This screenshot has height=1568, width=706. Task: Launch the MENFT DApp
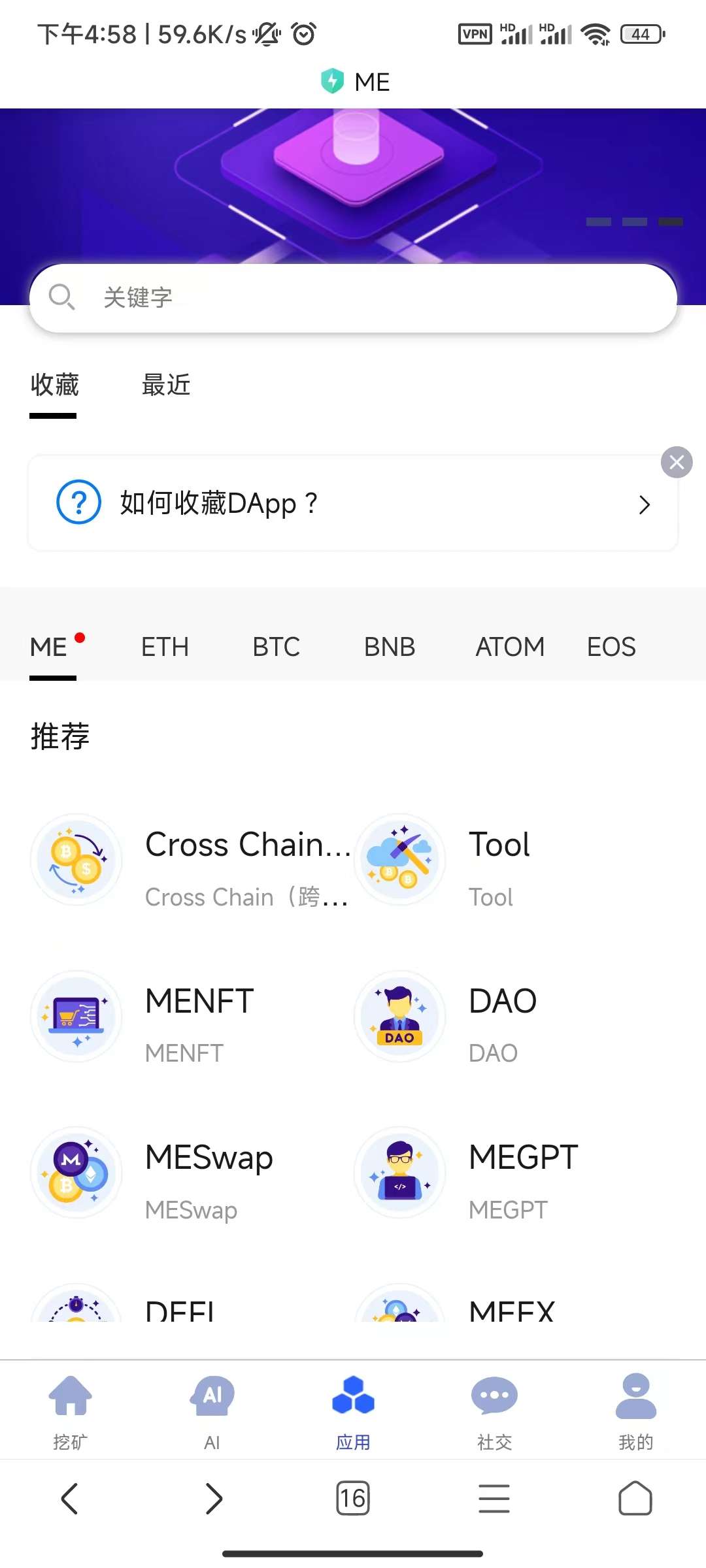(x=190, y=1017)
